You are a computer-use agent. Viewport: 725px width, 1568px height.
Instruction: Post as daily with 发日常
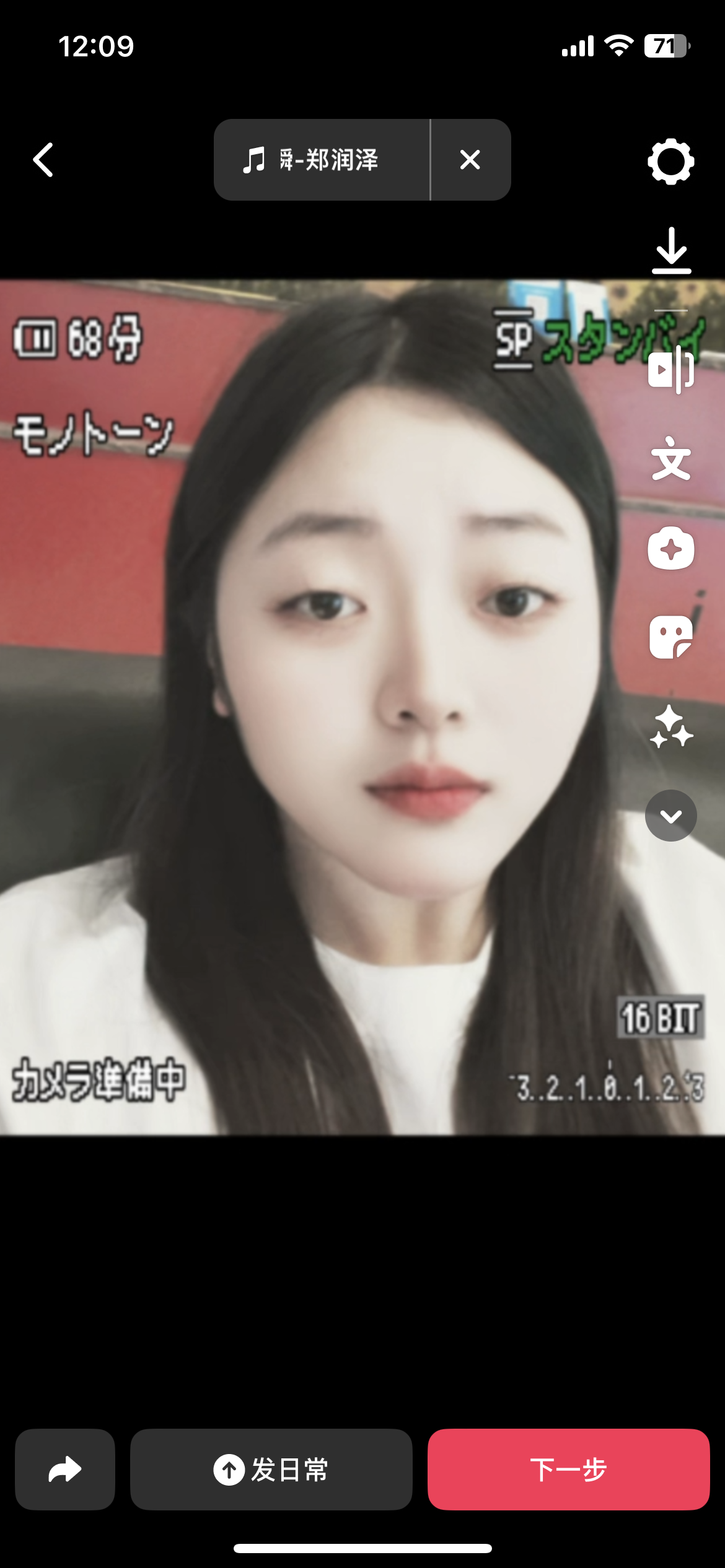[271, 1469]
